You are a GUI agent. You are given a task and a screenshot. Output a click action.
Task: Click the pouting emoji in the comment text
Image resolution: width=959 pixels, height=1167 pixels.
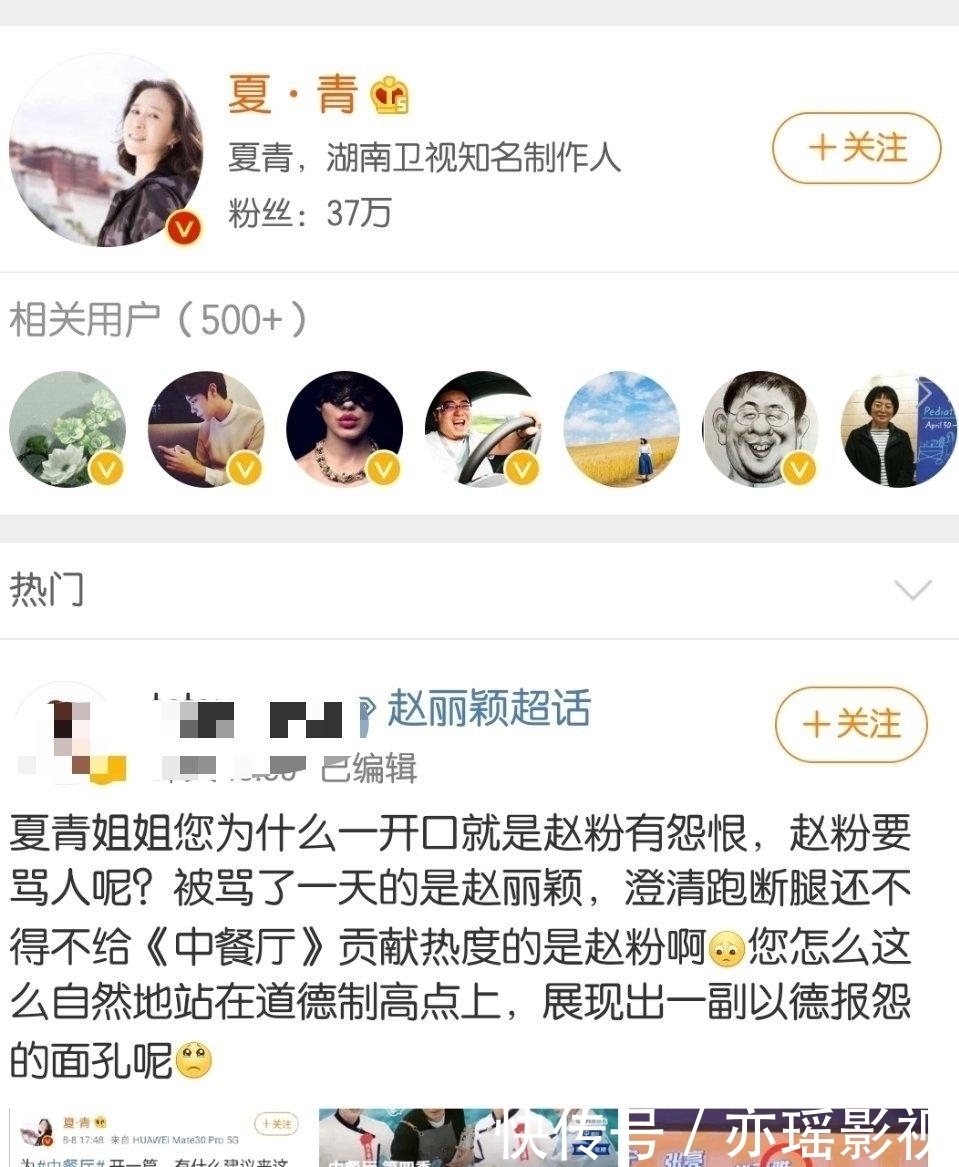pyautogui.click(x=725, y=951)
